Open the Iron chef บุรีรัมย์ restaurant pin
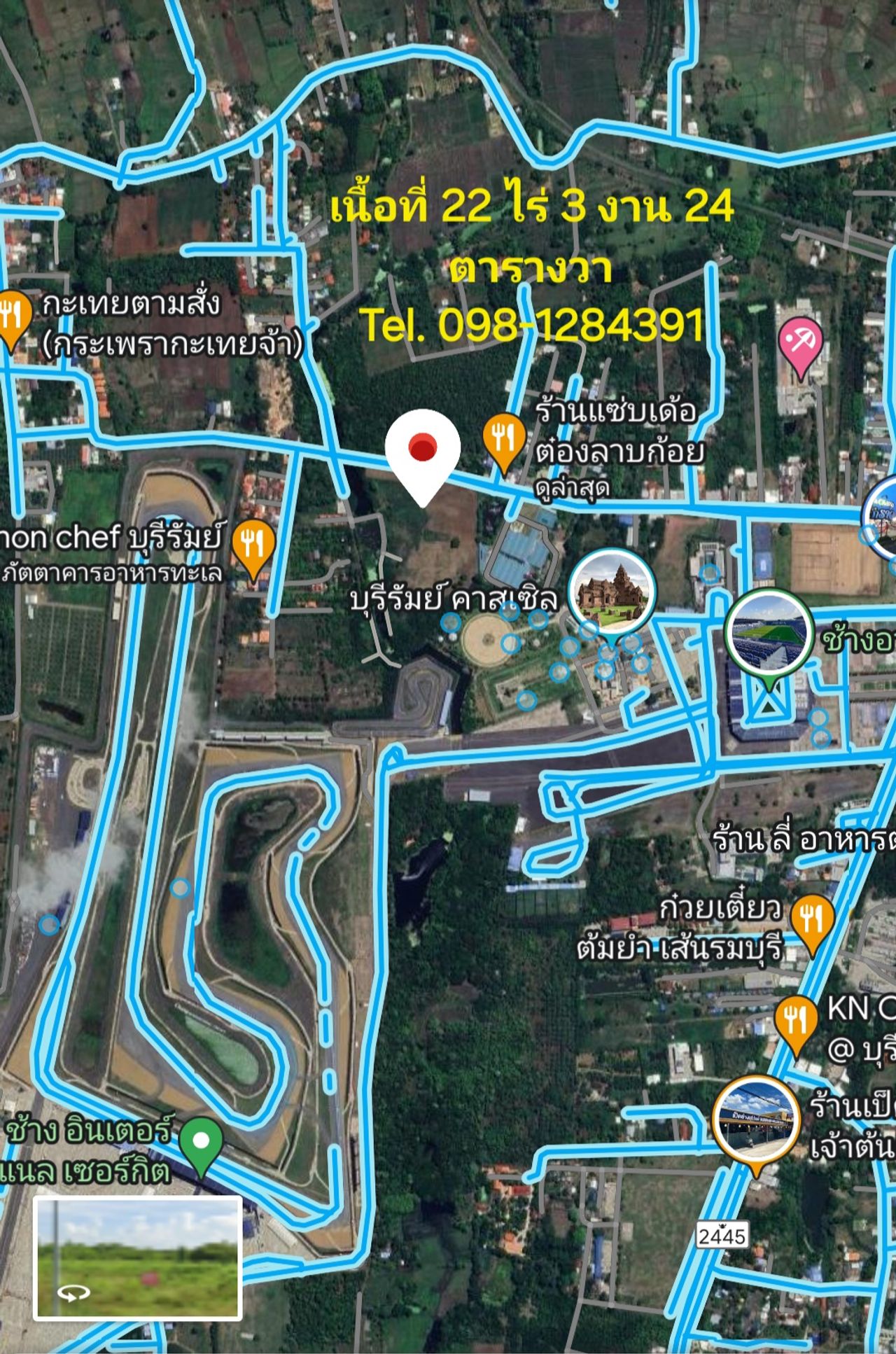 253,543
